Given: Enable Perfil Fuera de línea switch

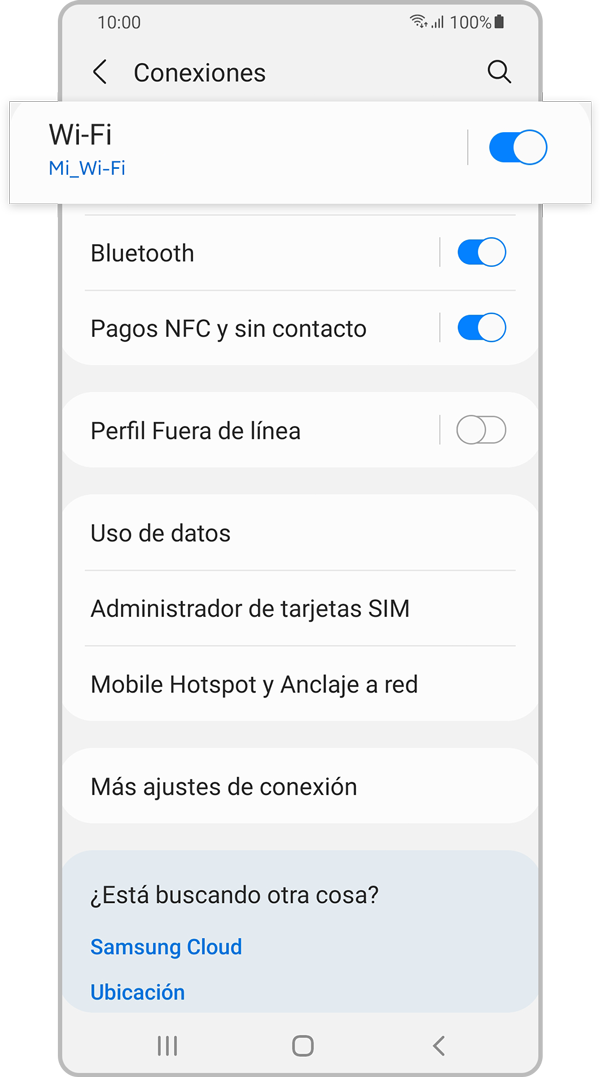Looking at the screenshot, I should pos(481,430).
